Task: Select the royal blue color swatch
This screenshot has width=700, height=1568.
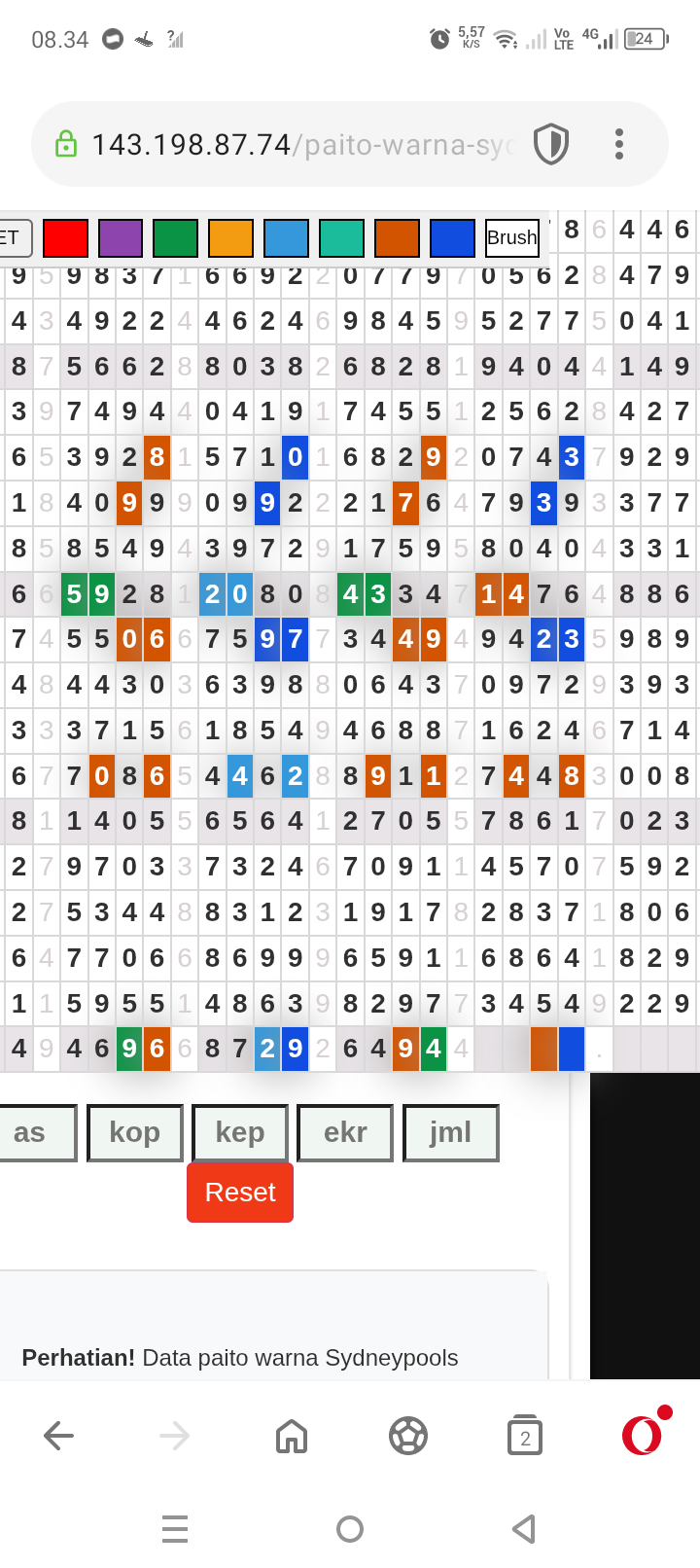Action: tap(452, 237)
